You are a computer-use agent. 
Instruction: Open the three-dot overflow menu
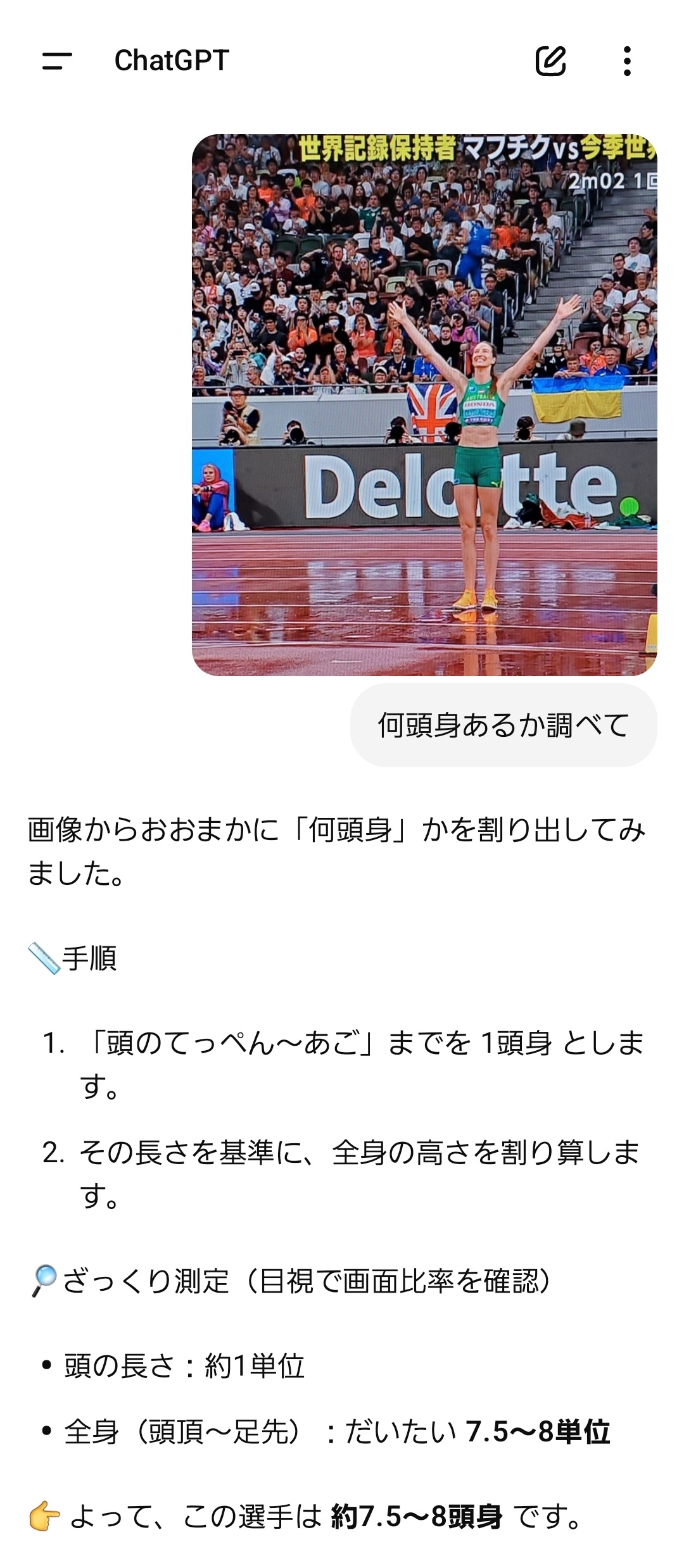[x=627, y=61]
